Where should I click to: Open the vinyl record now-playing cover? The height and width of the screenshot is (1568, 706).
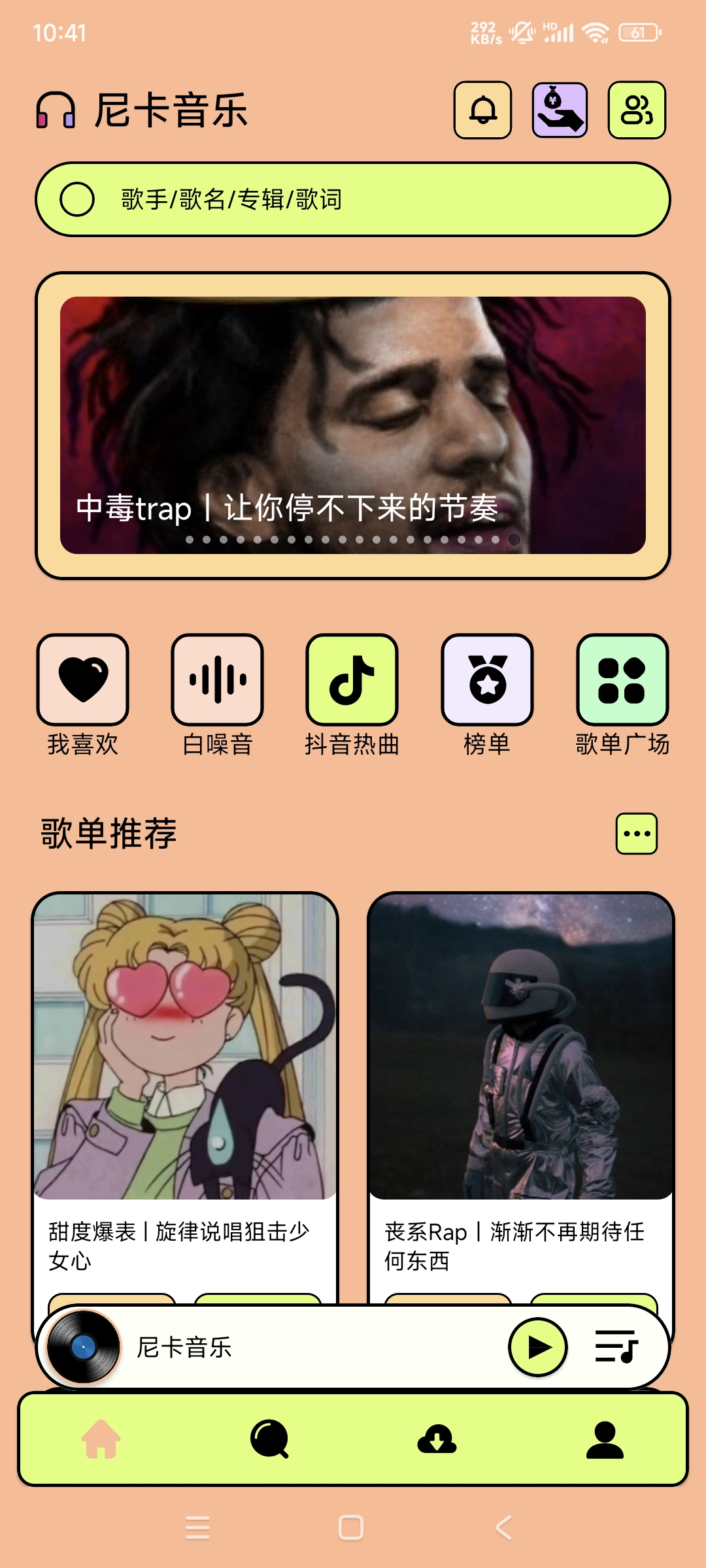click(84, 1347)
